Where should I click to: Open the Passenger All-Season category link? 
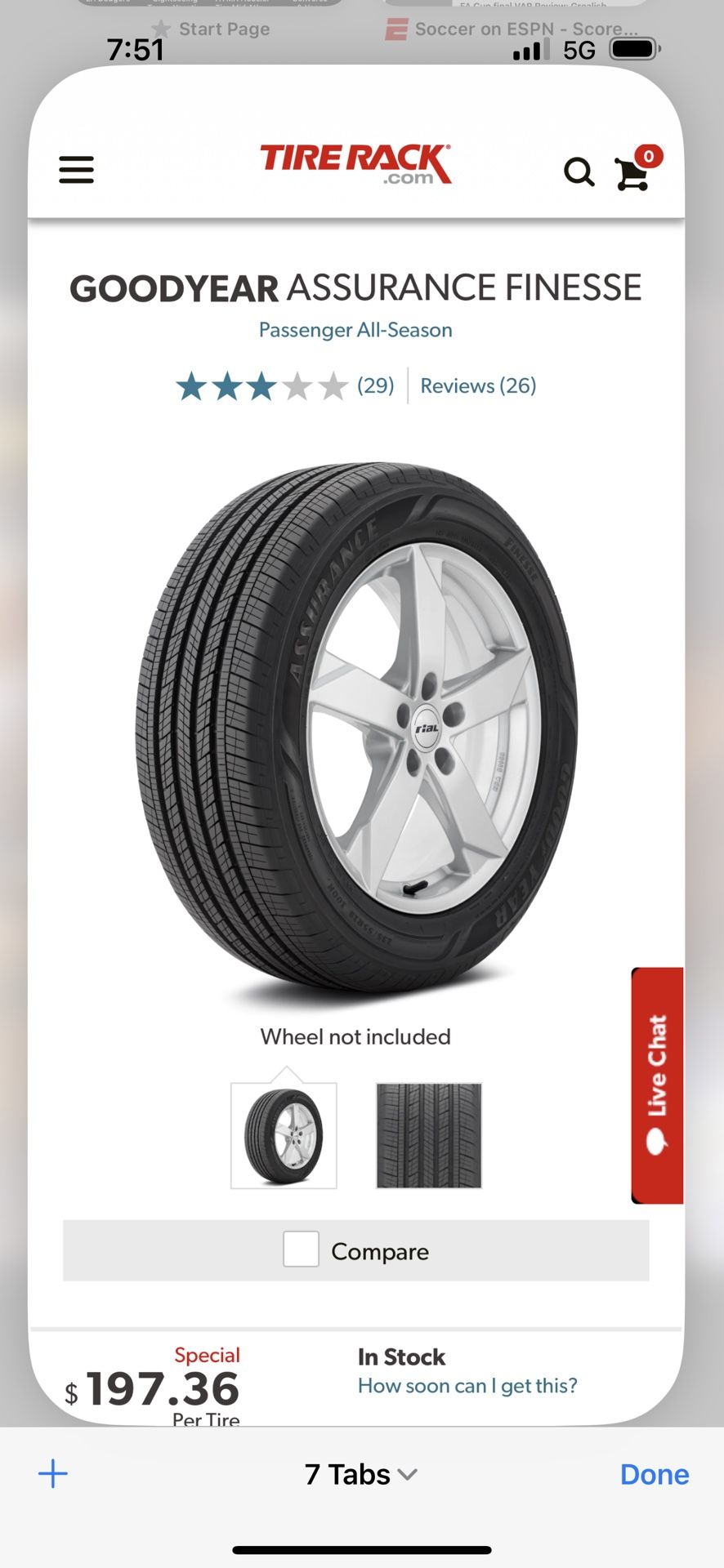[355, 330]
